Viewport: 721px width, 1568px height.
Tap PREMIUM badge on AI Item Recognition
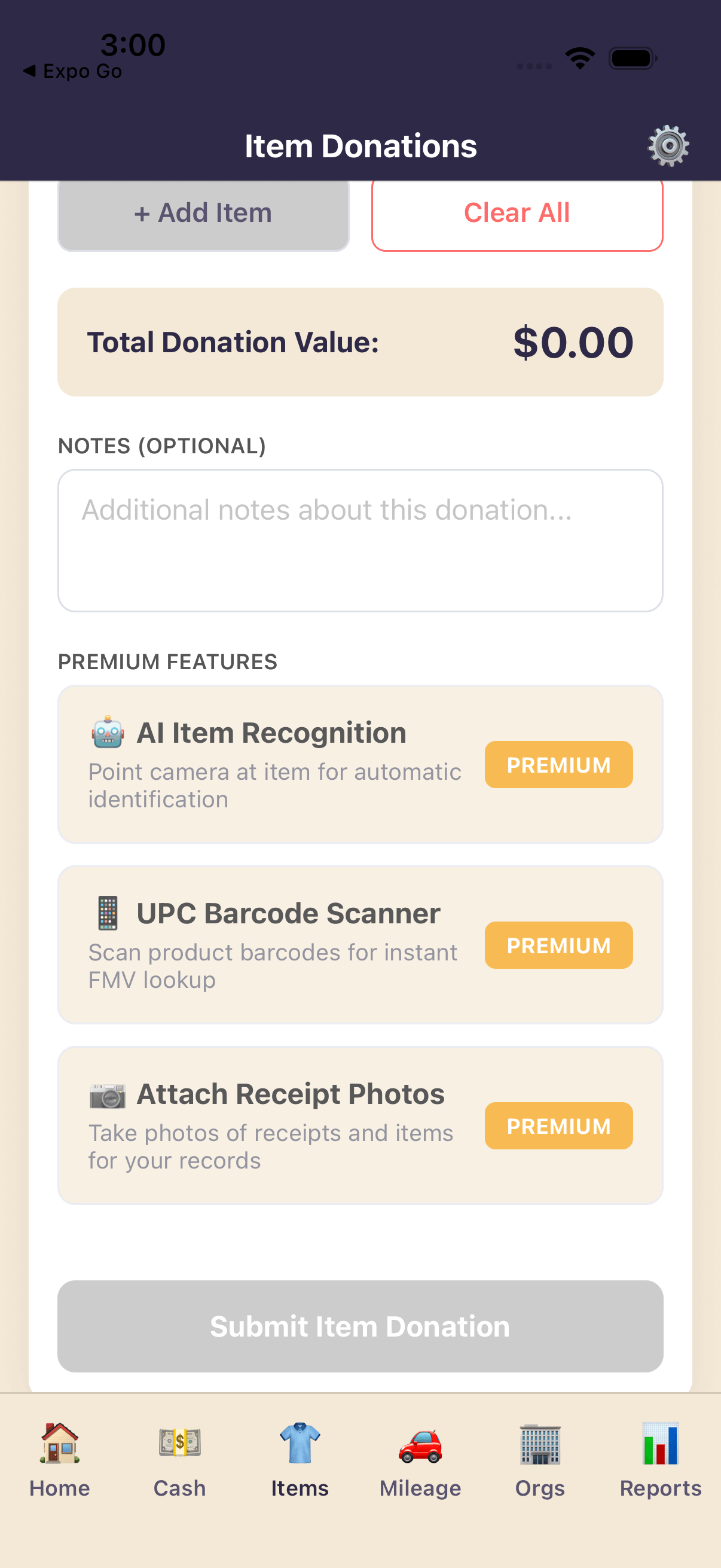(x=558, y=764)
